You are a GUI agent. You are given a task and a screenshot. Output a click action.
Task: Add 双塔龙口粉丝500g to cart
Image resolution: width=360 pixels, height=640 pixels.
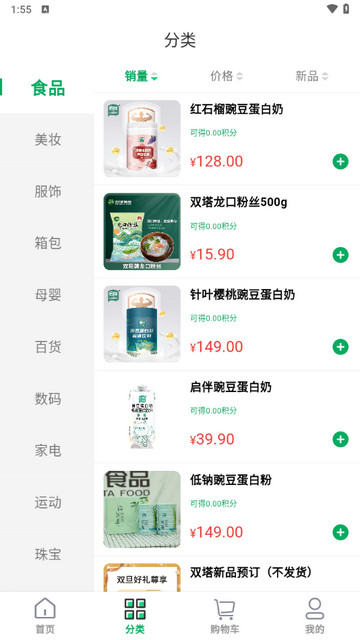coord(340,255)
